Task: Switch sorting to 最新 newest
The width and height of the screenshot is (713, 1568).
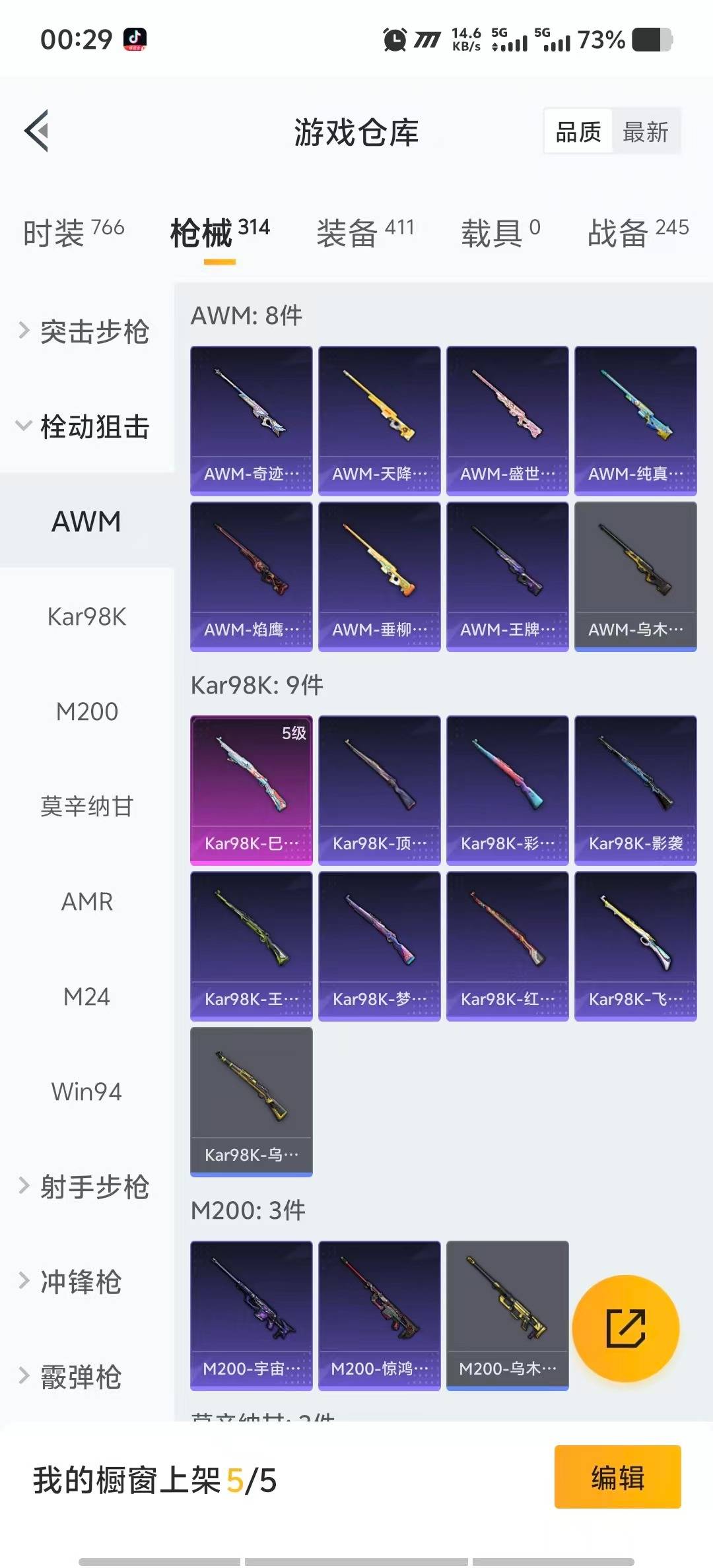Action: 646,131
